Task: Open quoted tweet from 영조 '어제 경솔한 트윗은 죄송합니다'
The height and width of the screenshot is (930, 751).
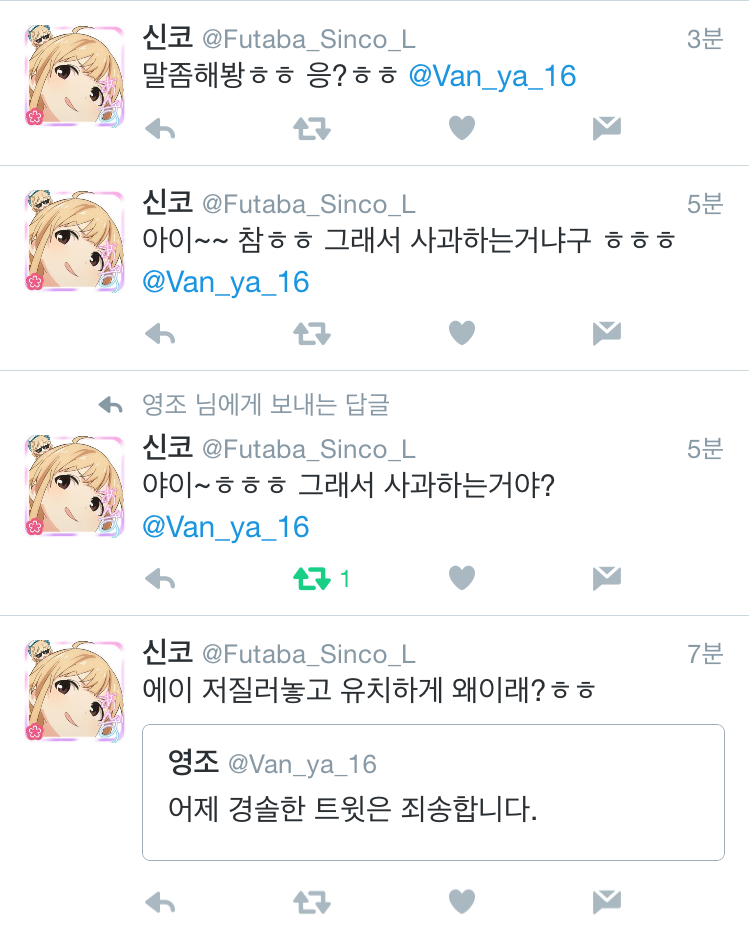Action: tap(433, 791)
